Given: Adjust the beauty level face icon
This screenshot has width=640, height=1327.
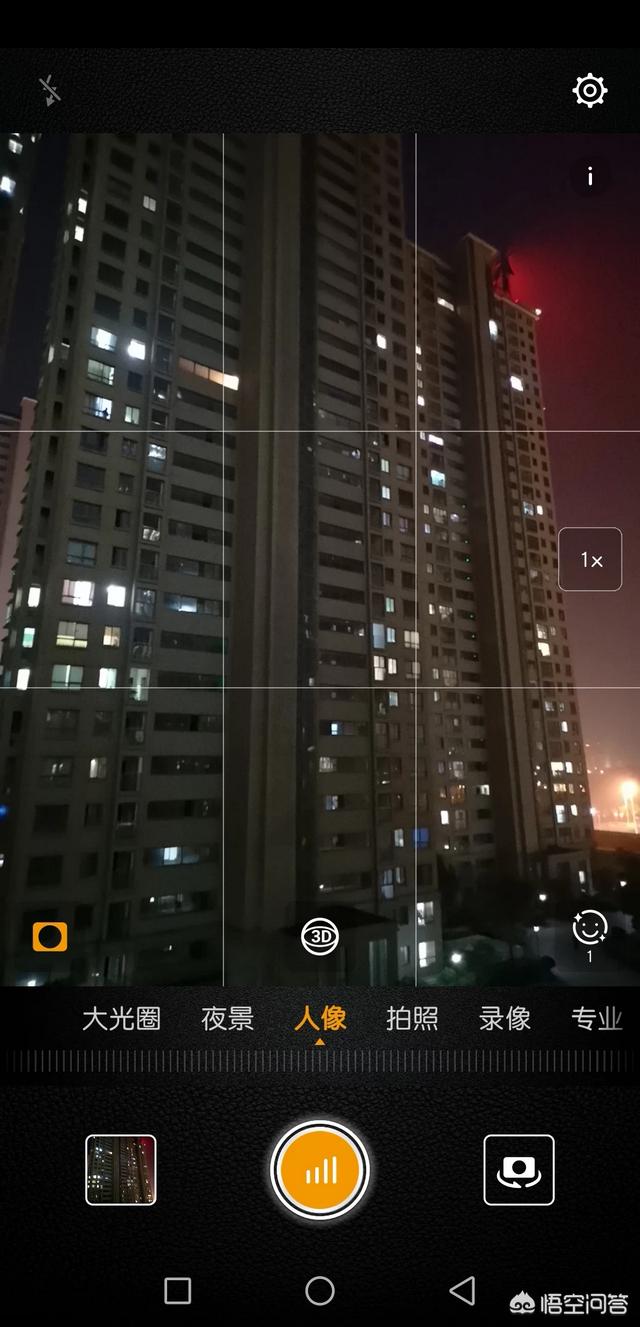Looking at the screenshot, I should point(590,930).
